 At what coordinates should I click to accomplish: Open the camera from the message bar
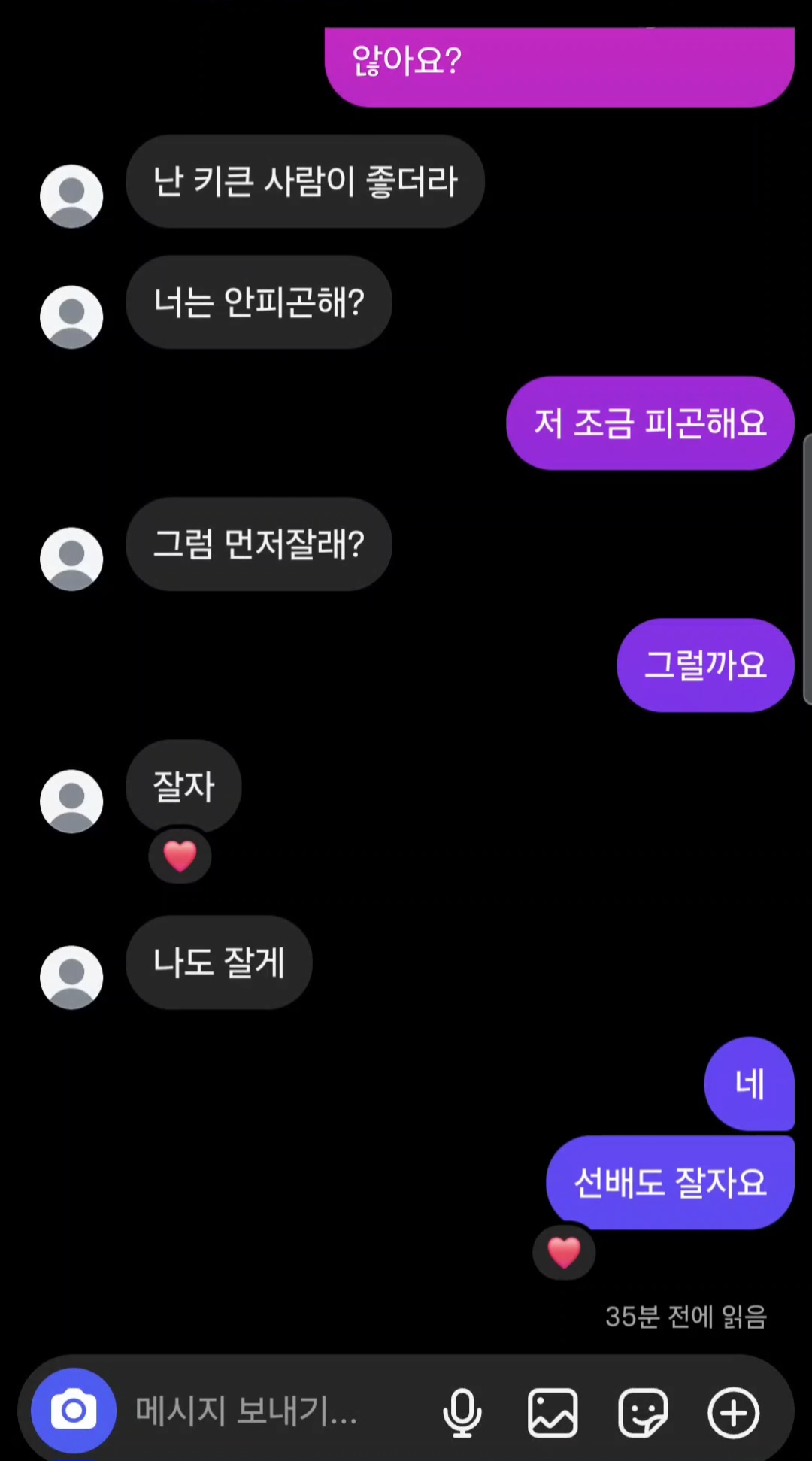tap(73, 1411)
